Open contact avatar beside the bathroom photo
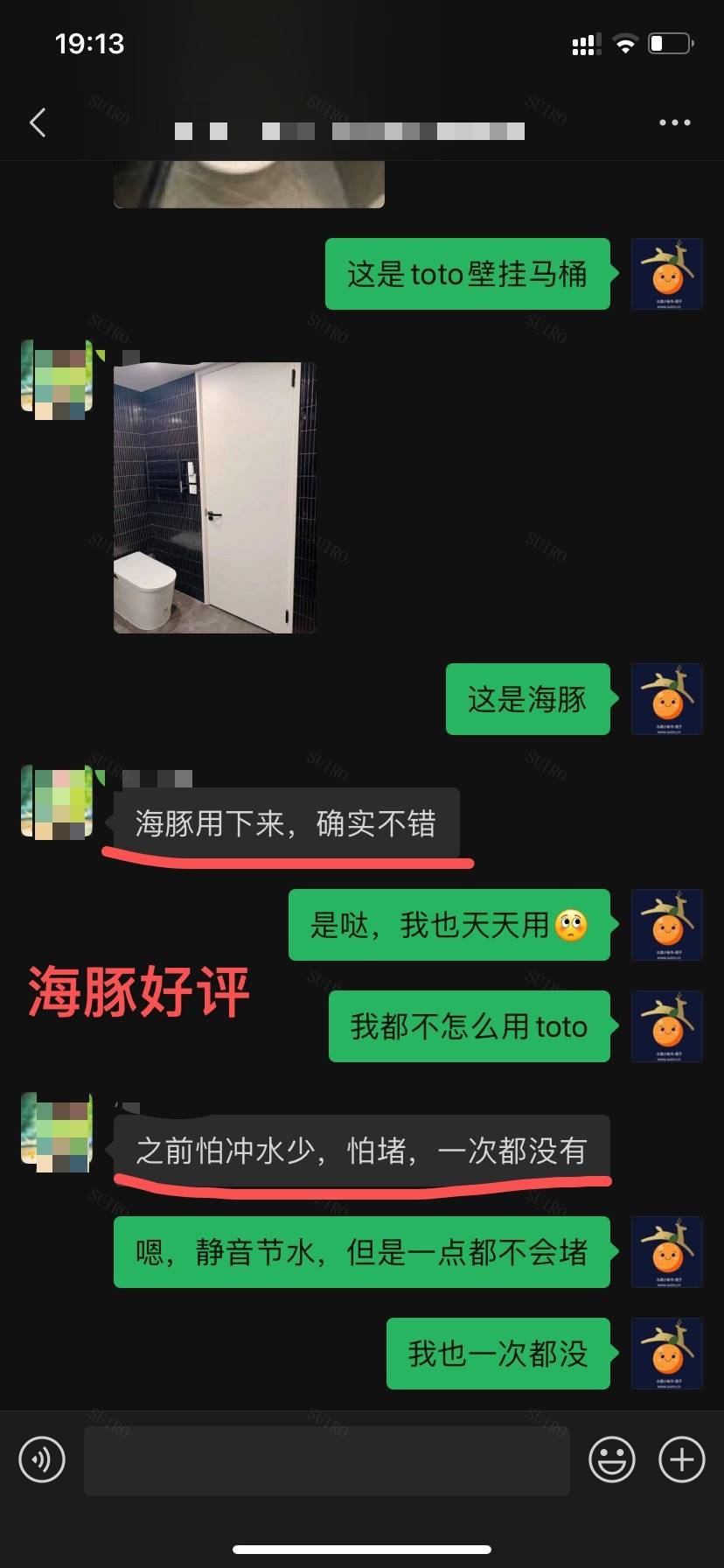The width and height of the screenshot is (724, 1568). (57, 381)
